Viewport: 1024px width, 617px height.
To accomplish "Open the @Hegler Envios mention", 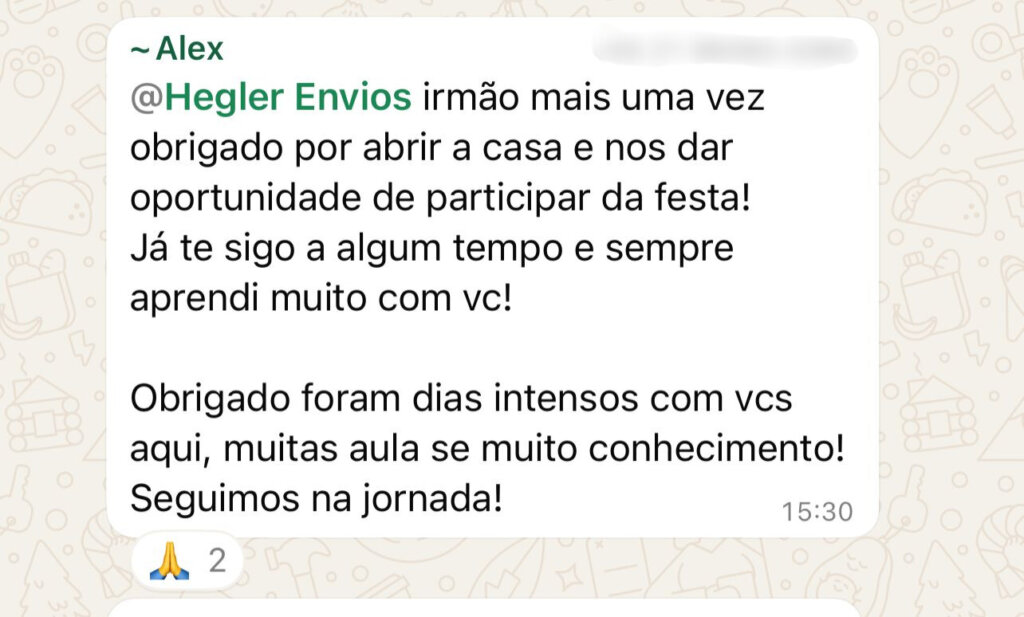I will point(271,97).
